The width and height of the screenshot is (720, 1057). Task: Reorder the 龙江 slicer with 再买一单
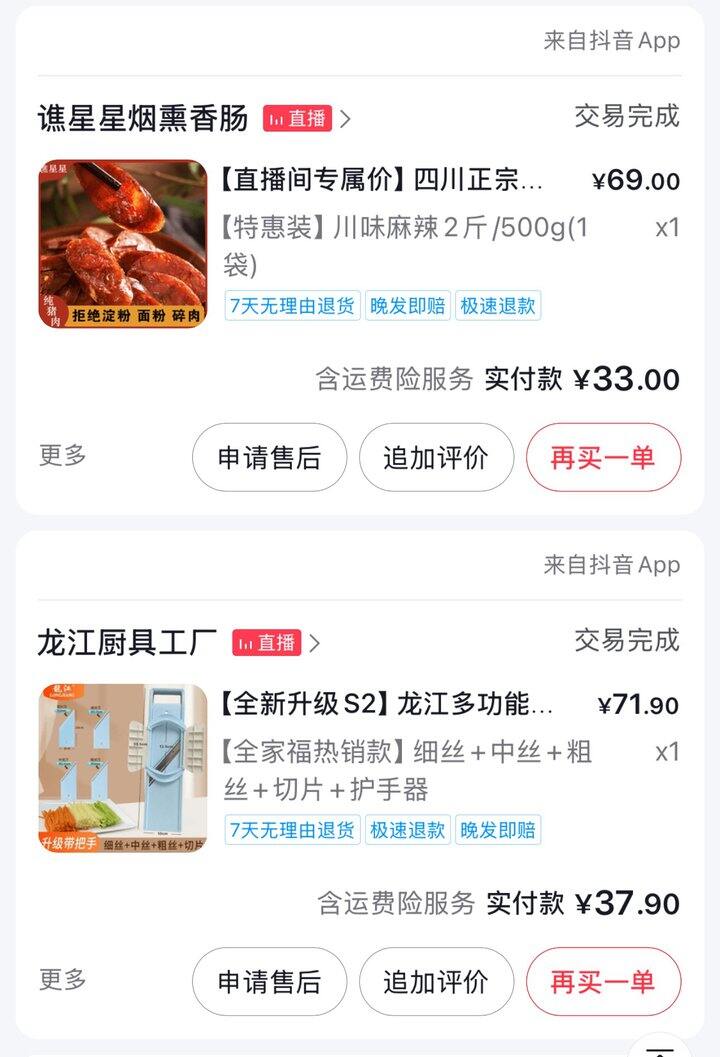tap(603, 981)
